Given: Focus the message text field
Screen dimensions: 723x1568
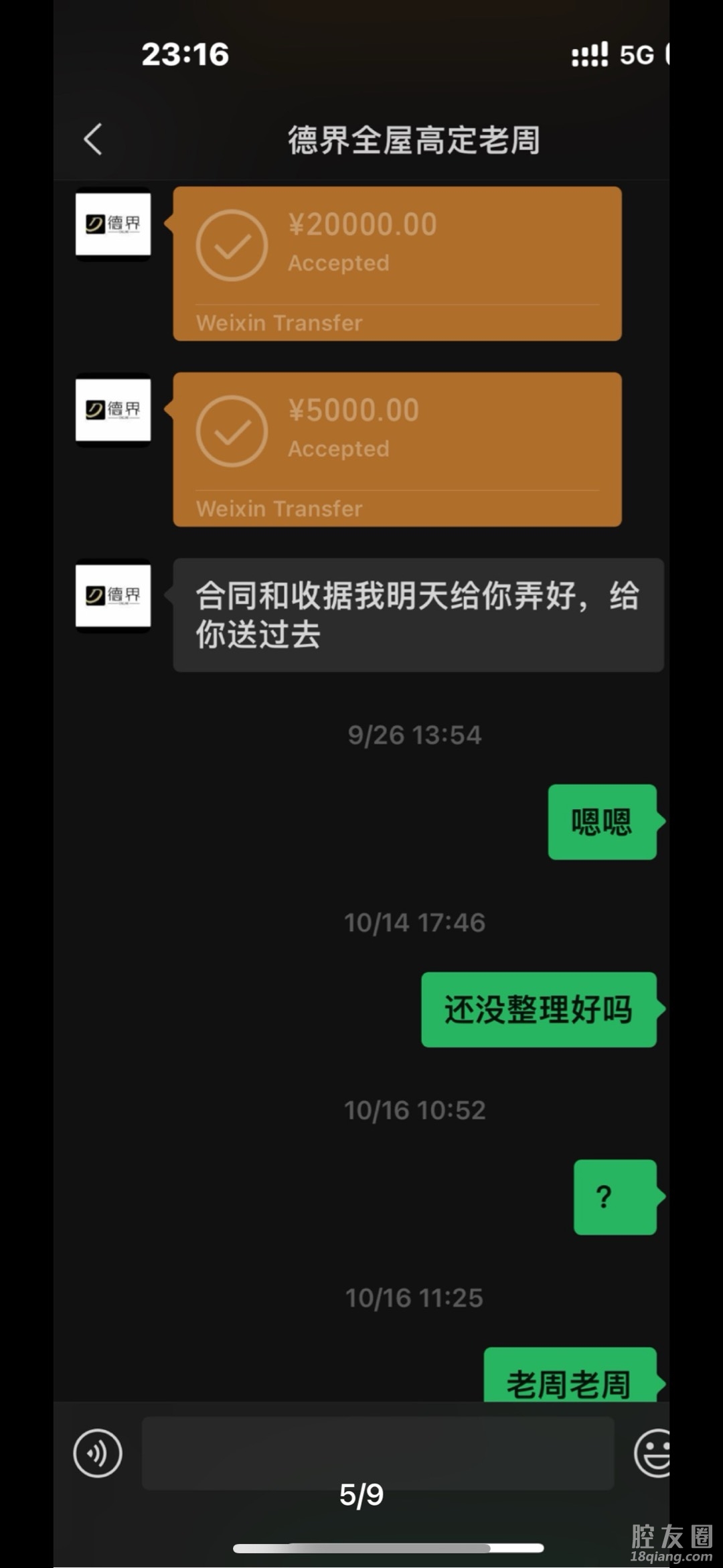Looking at the screenshot, I should tap(378, 1453).
